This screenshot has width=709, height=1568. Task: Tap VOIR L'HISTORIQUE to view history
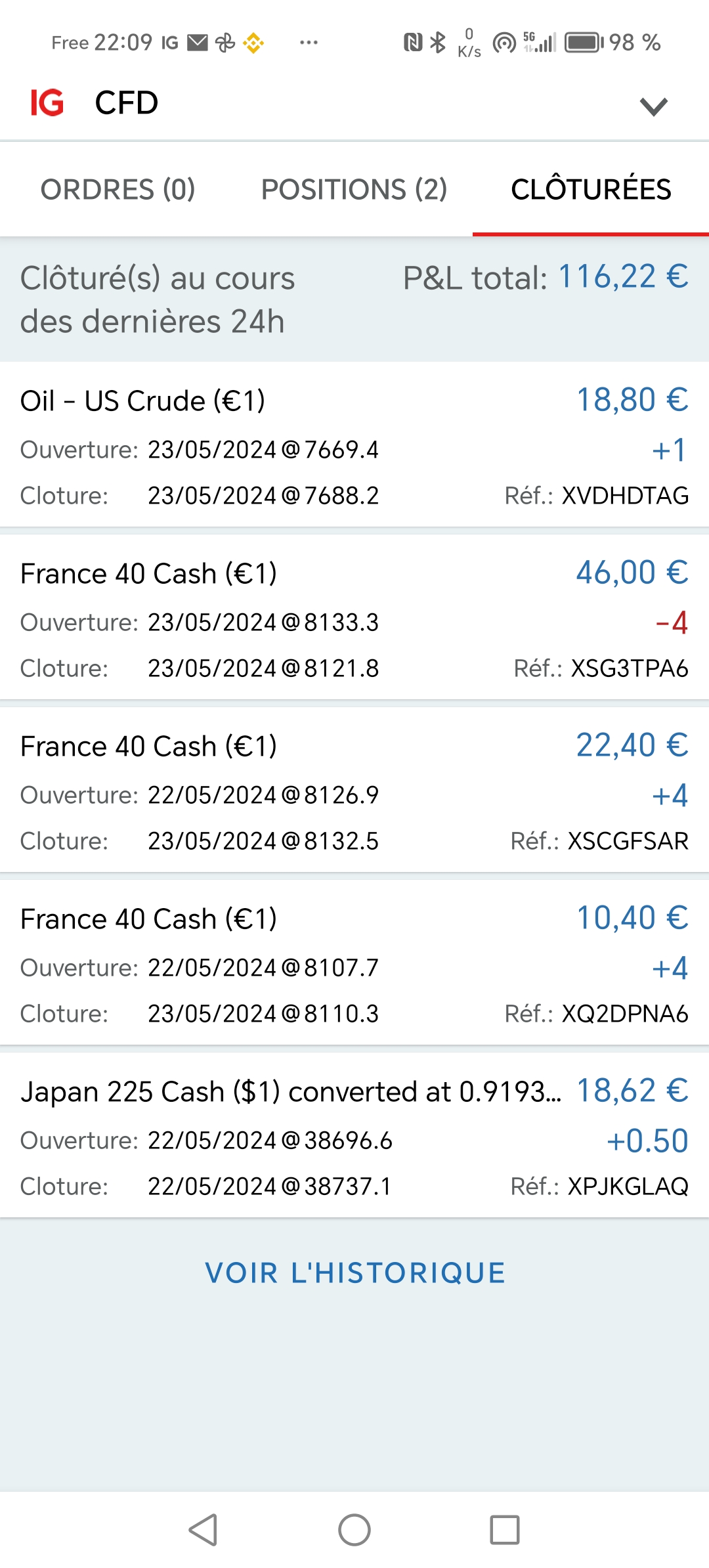(354, 1273)
